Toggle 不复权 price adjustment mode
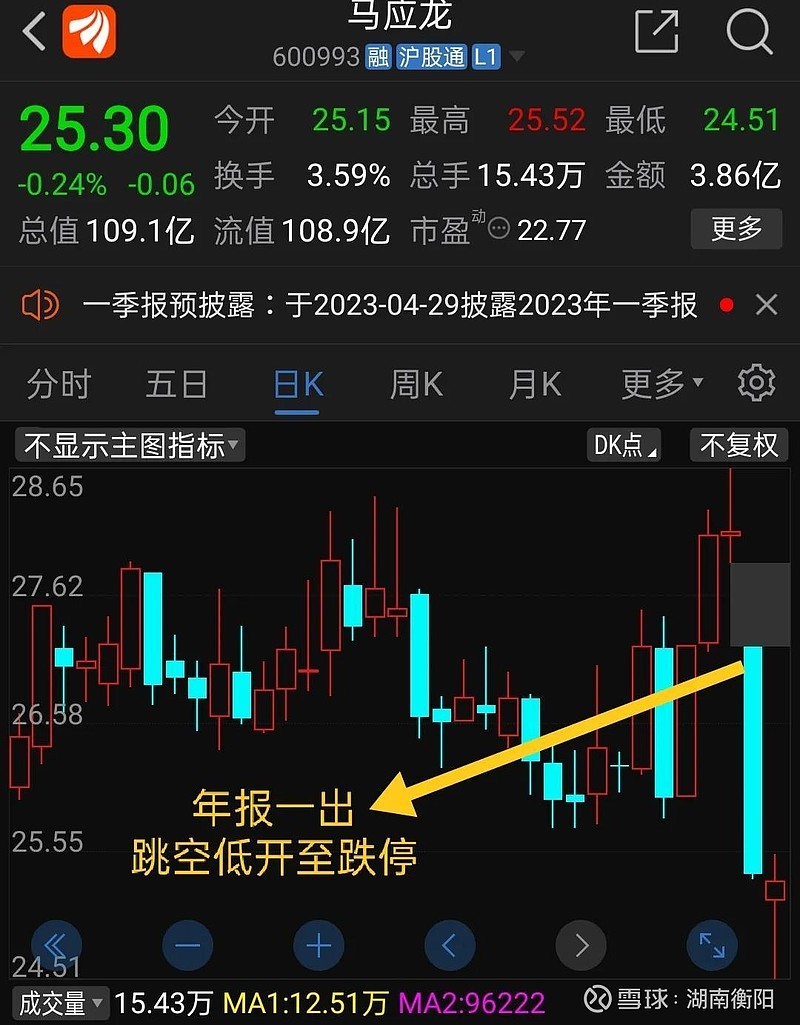Screen dimensions: 800x1025 tap(738, 446)
